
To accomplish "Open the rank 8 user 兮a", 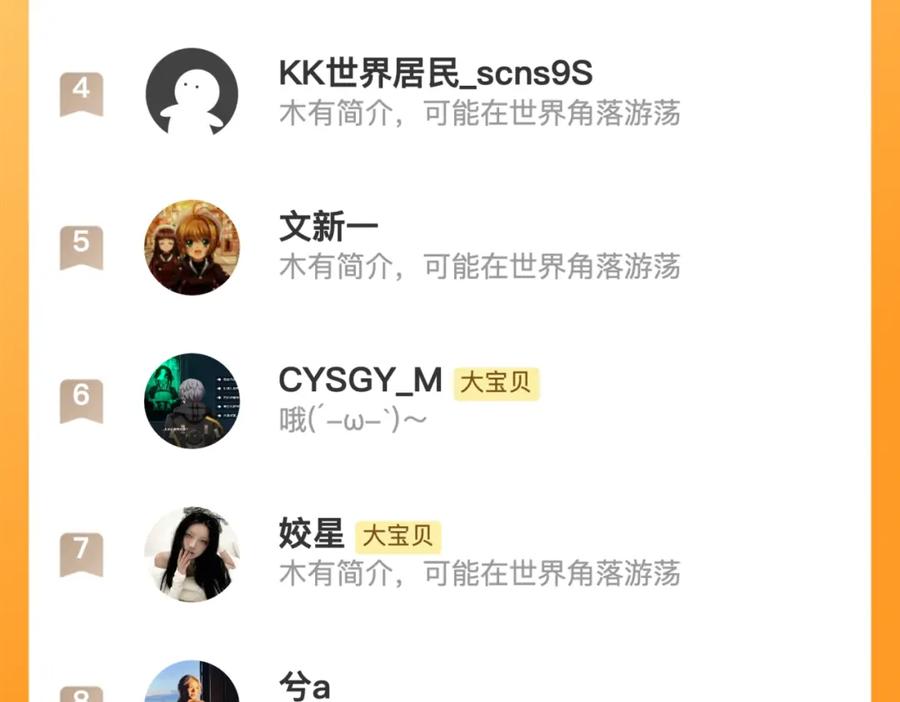I will 304,687.
